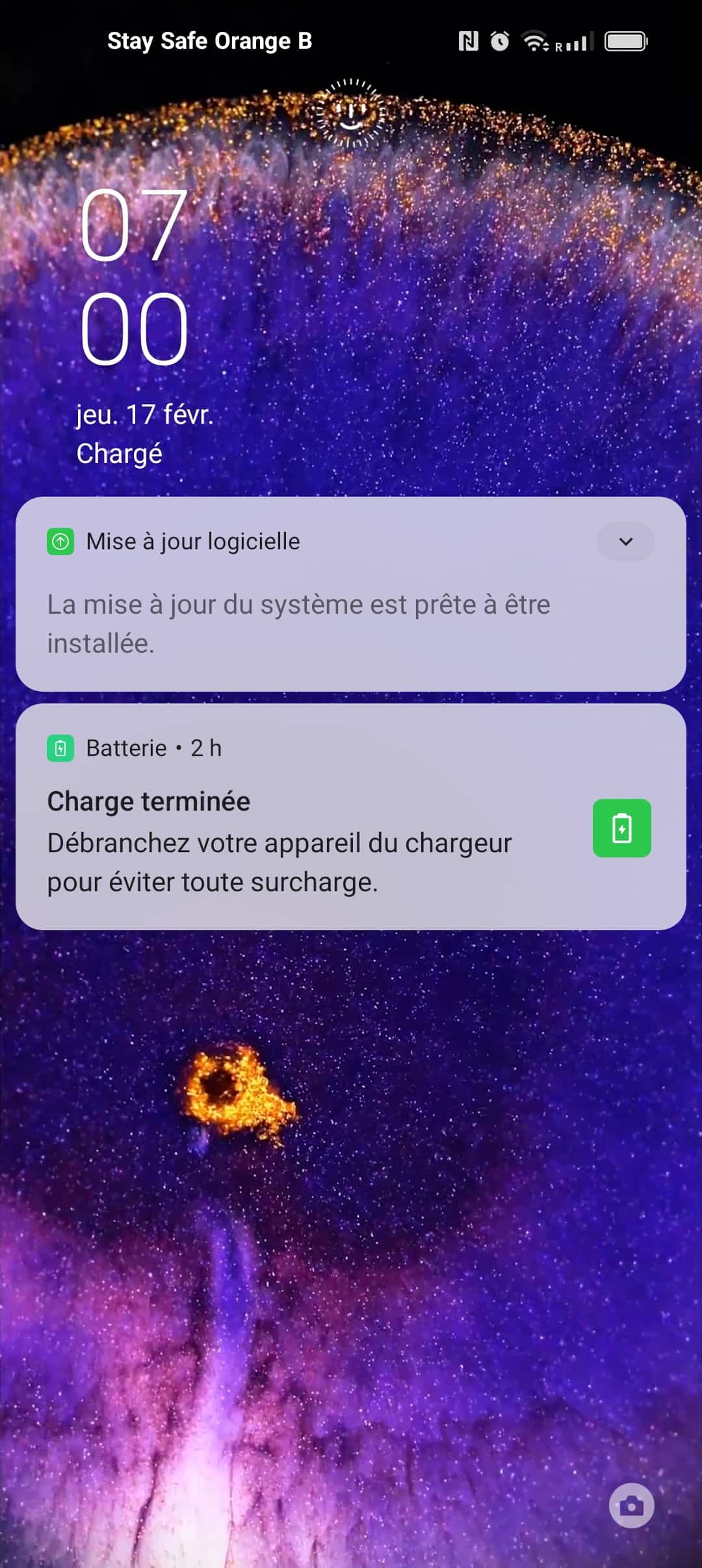702x1568 pixels.
Task: Expand the Mise à jour logicielle notification
Action: click(x=625, y=542)
